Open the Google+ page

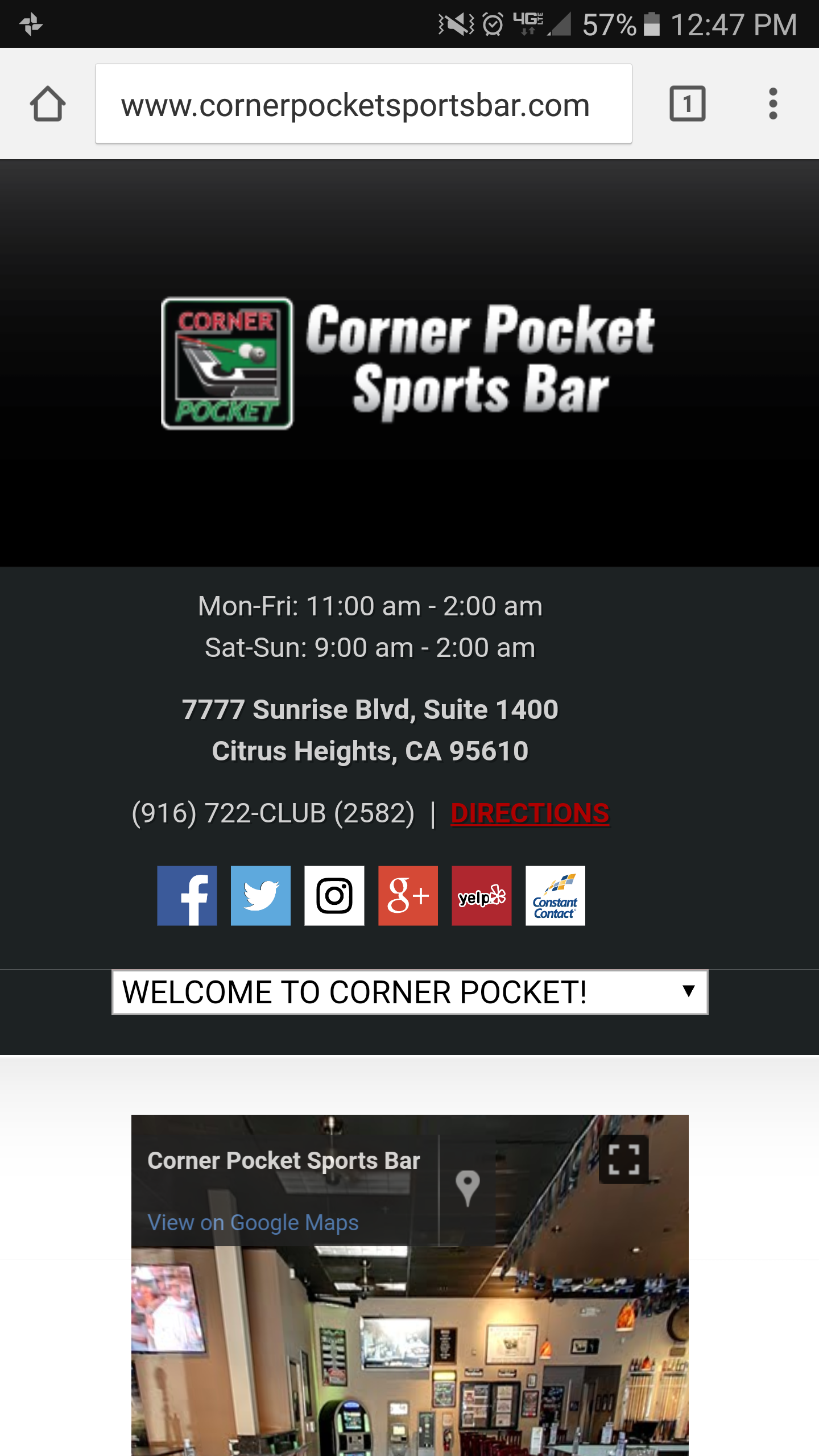coord(408,896)
